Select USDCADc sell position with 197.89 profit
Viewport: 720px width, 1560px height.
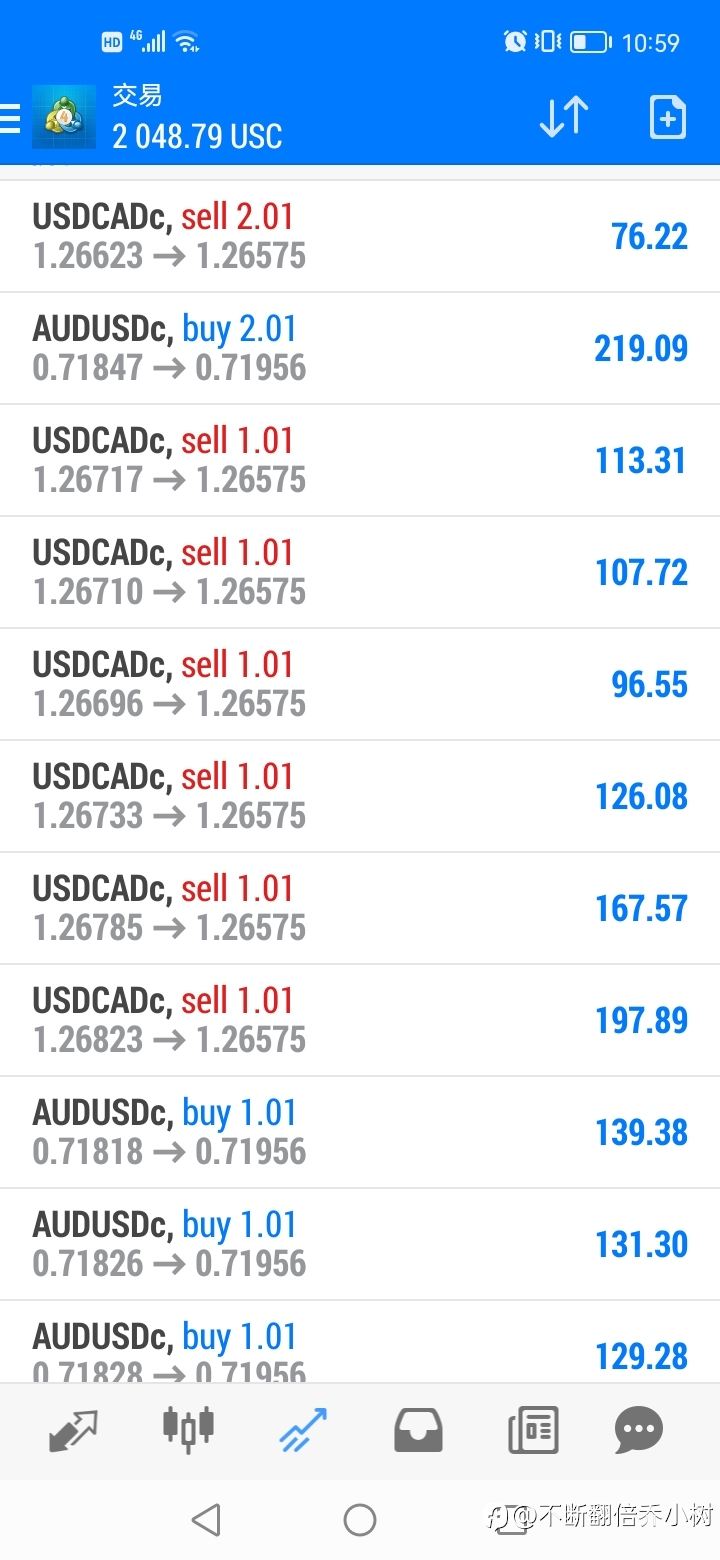pos(360,1021)
